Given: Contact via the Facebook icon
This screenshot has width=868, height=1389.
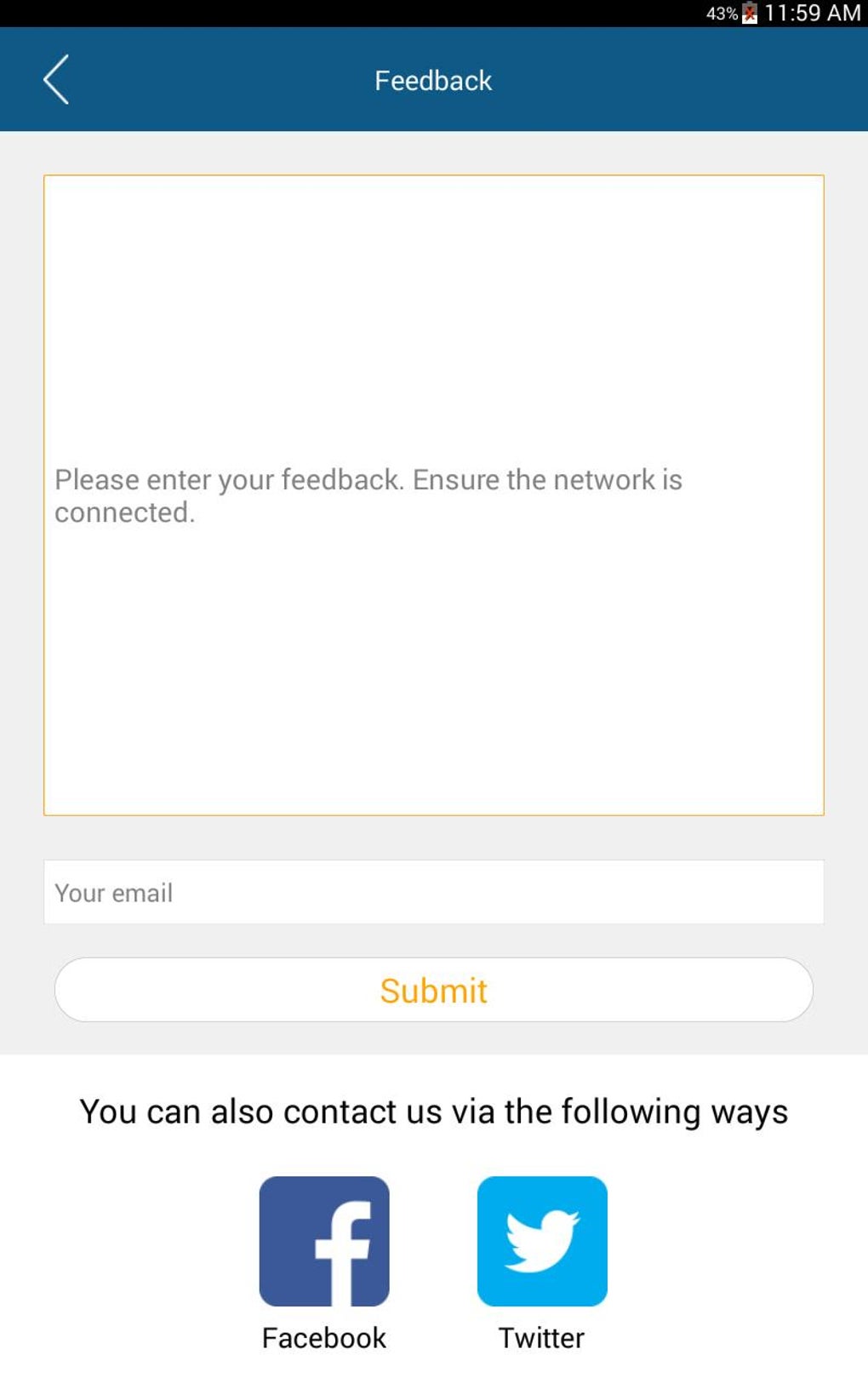Looking at the screenshot, I should 324,1241.
